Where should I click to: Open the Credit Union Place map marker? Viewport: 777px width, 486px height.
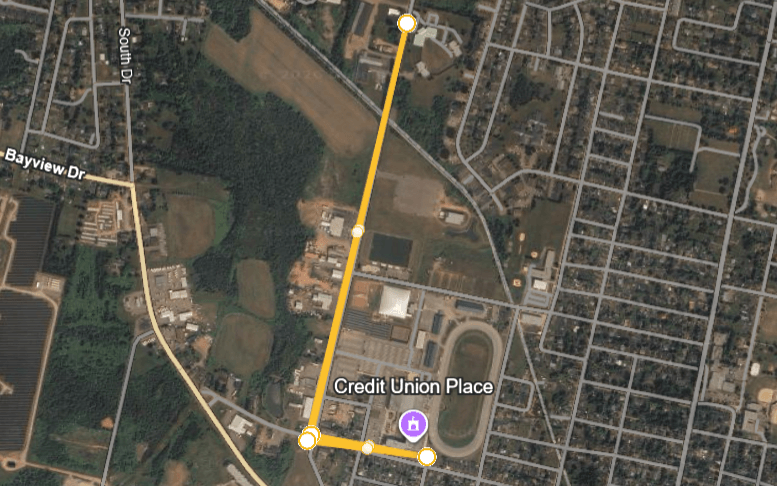point(411,425)
